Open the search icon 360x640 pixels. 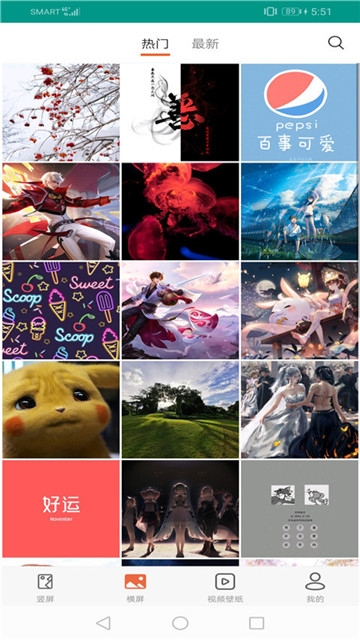(x=336, y=43)
